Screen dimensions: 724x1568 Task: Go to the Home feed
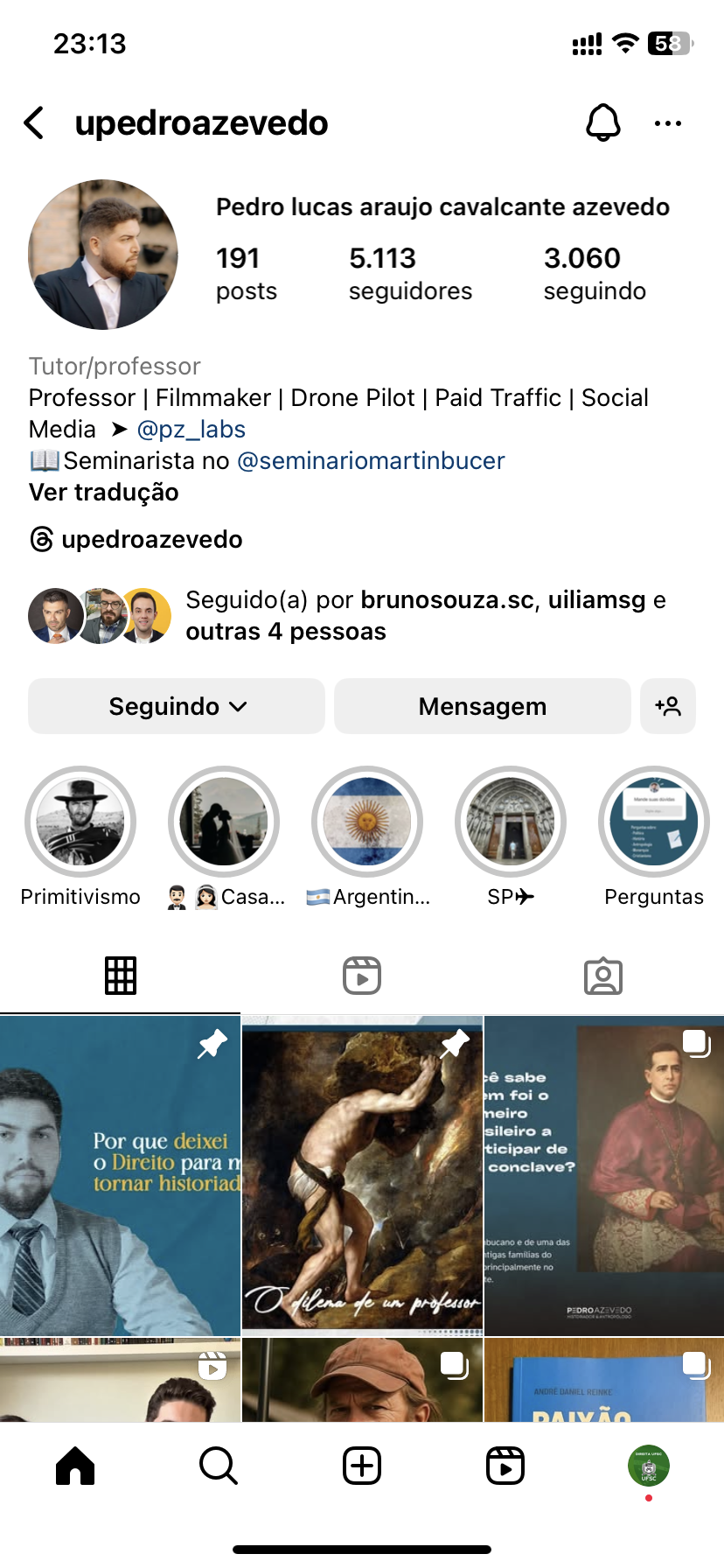[x=75, y=1466]
